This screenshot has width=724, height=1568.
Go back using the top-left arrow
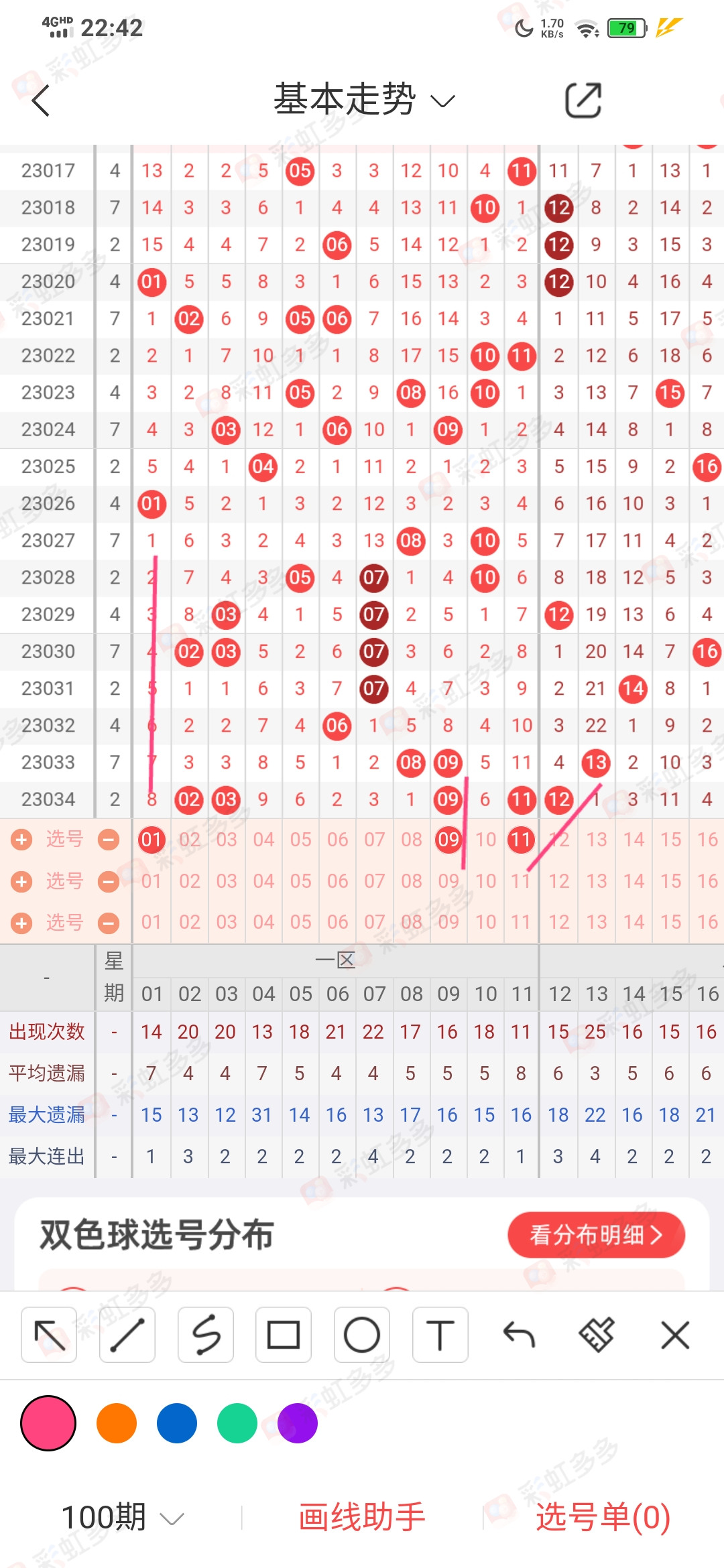pyautogui.click(x=41, y=101)
